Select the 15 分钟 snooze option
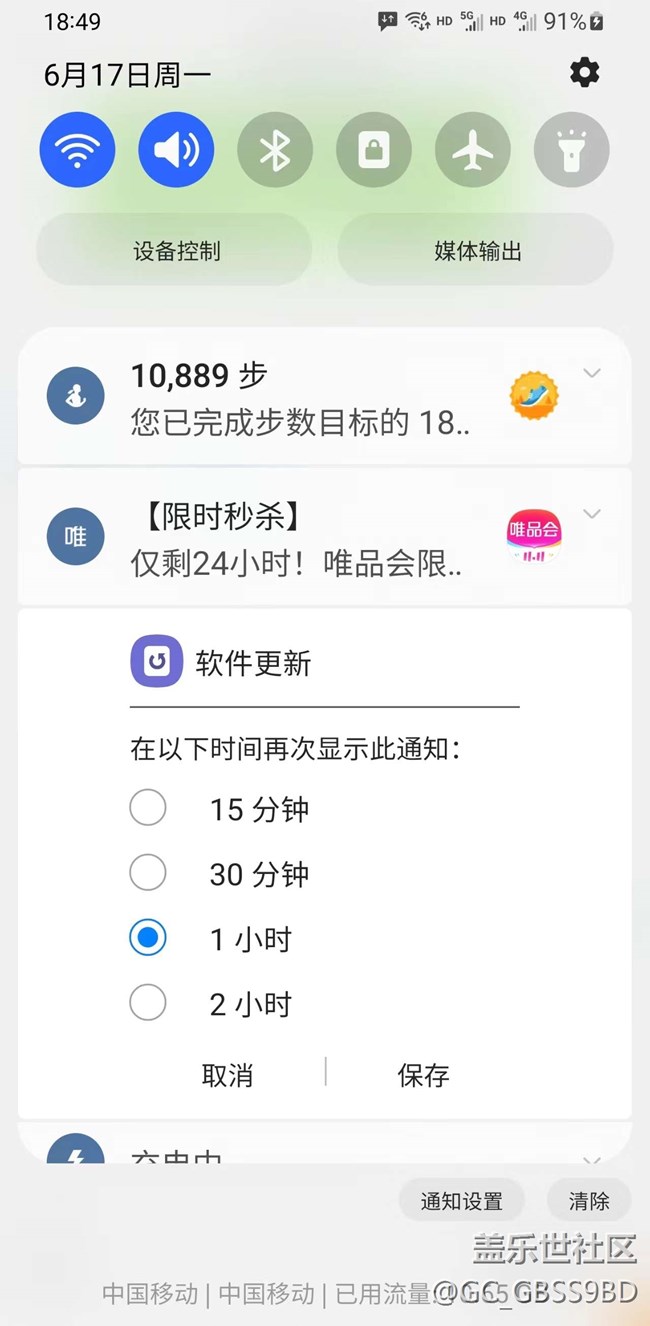 coord(148,808)
